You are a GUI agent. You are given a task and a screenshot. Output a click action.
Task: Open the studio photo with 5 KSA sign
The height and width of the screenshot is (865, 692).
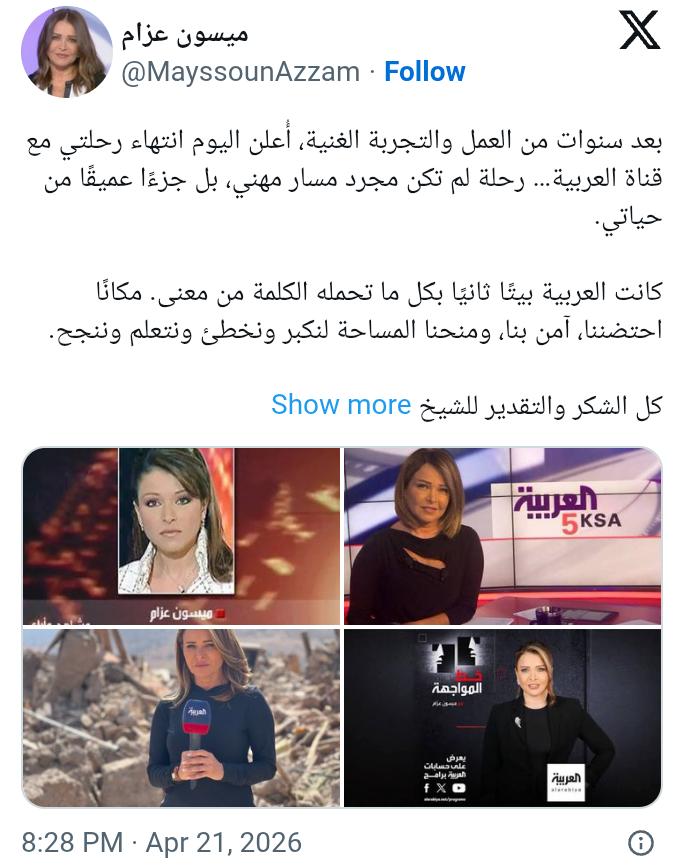click(x=502, y=537)
